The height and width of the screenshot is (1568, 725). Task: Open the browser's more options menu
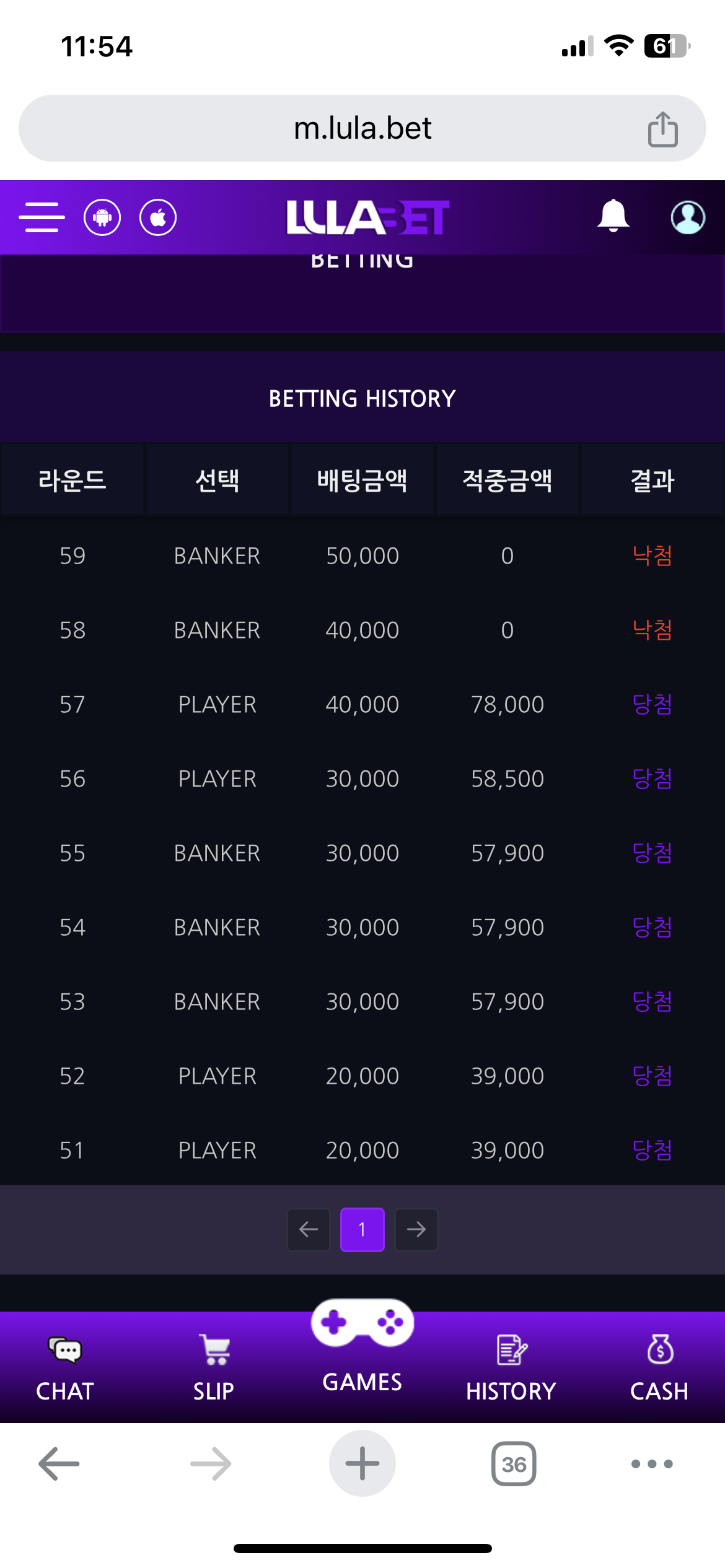pyautogui.click(x=652, y=1464)
